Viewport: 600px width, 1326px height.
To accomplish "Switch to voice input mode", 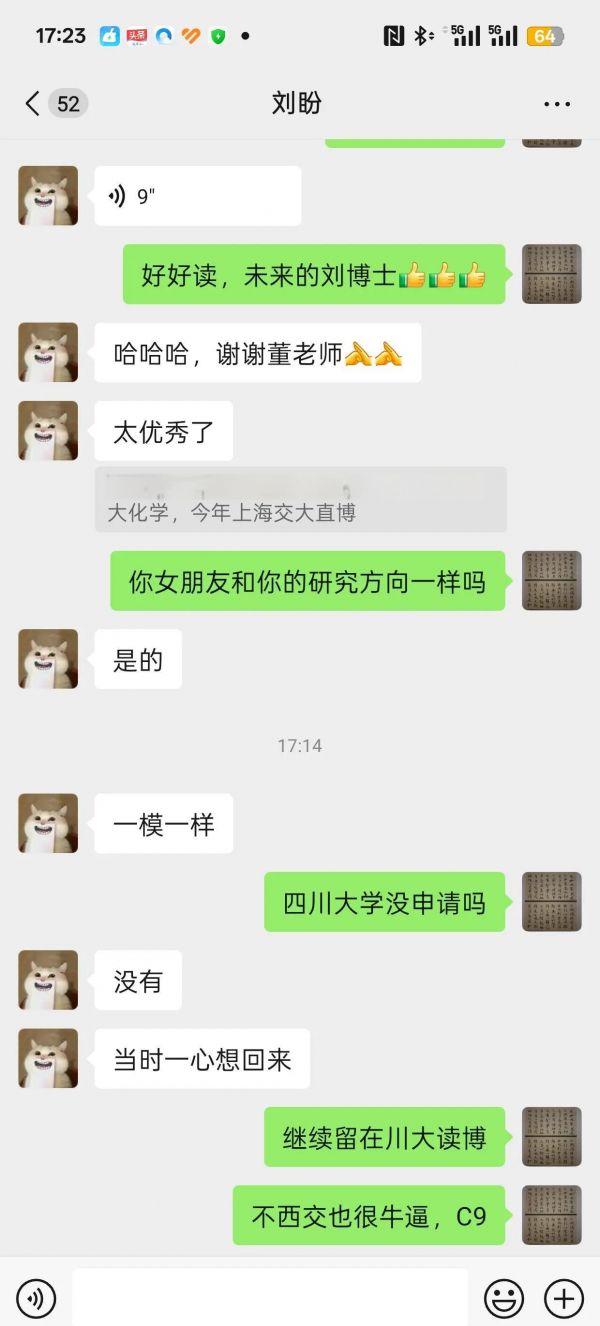I will [36, 1298].
